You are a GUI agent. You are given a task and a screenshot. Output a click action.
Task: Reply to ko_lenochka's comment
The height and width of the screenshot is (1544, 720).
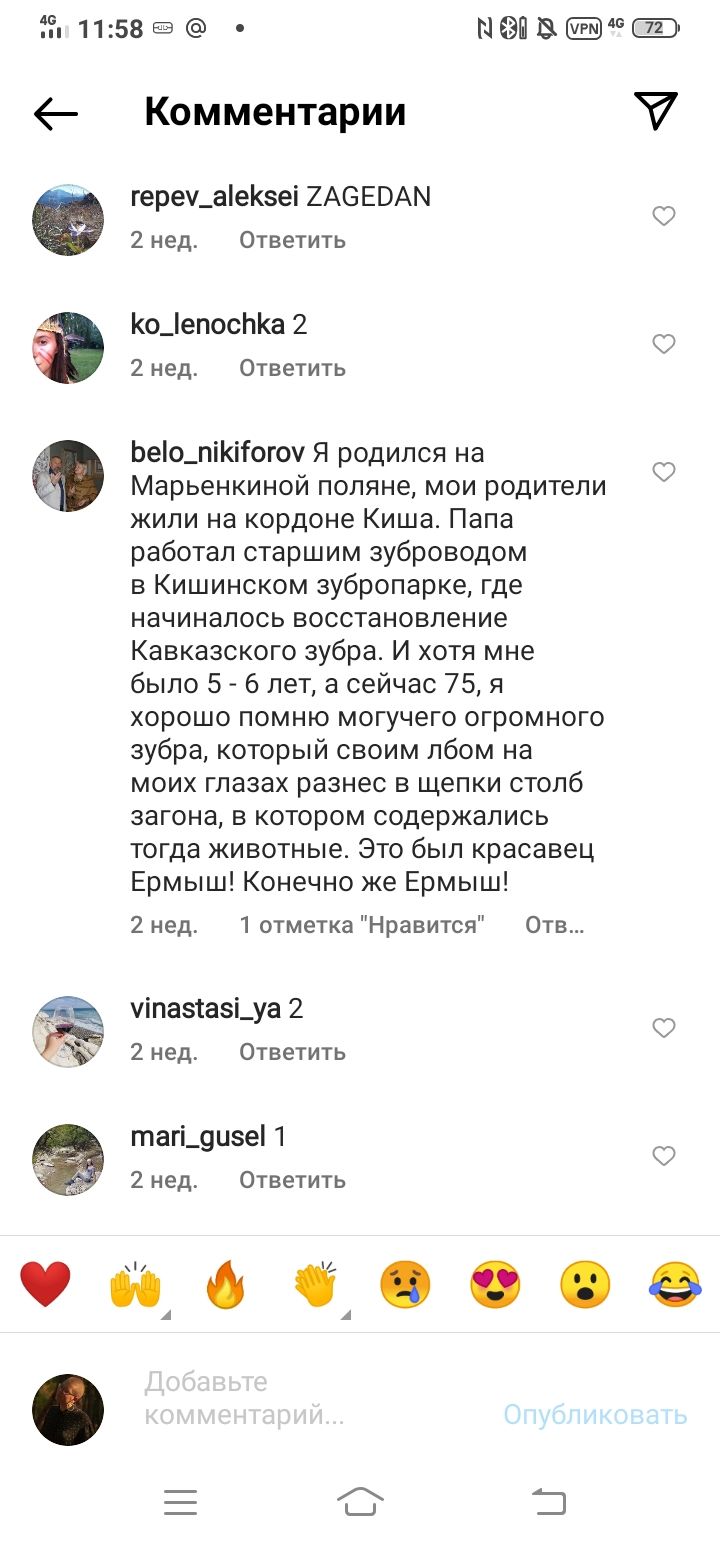point(292,368)
